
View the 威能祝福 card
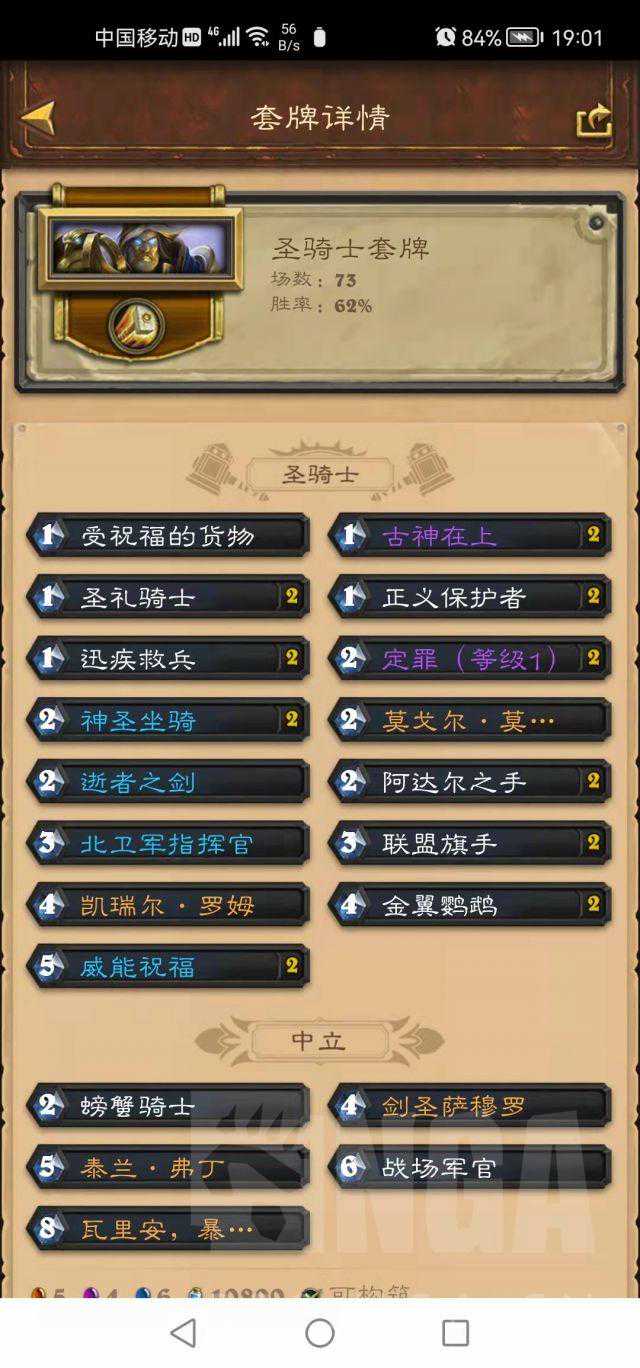coord(168,967)
